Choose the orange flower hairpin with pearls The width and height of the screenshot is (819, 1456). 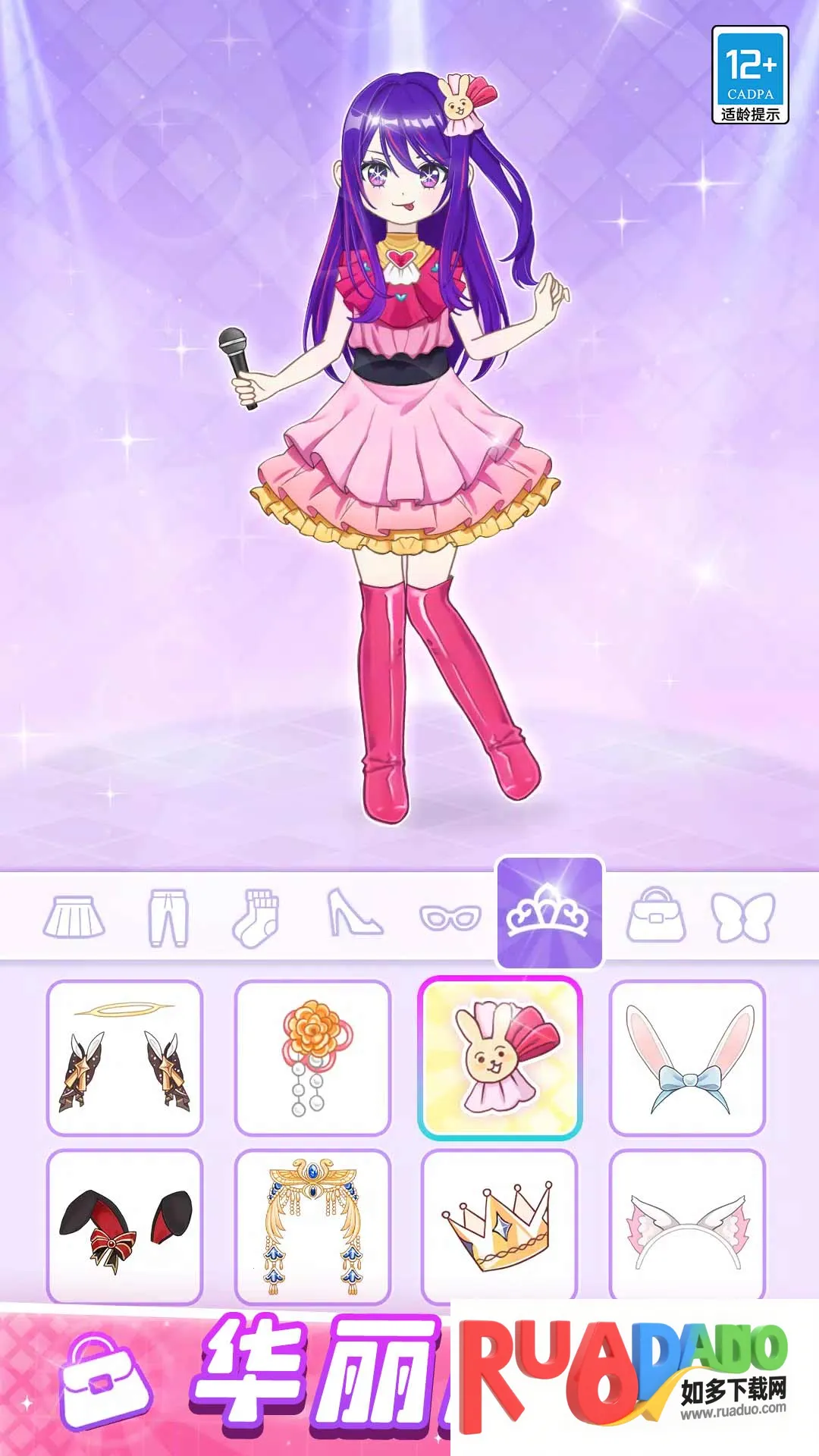(312, 1058)
